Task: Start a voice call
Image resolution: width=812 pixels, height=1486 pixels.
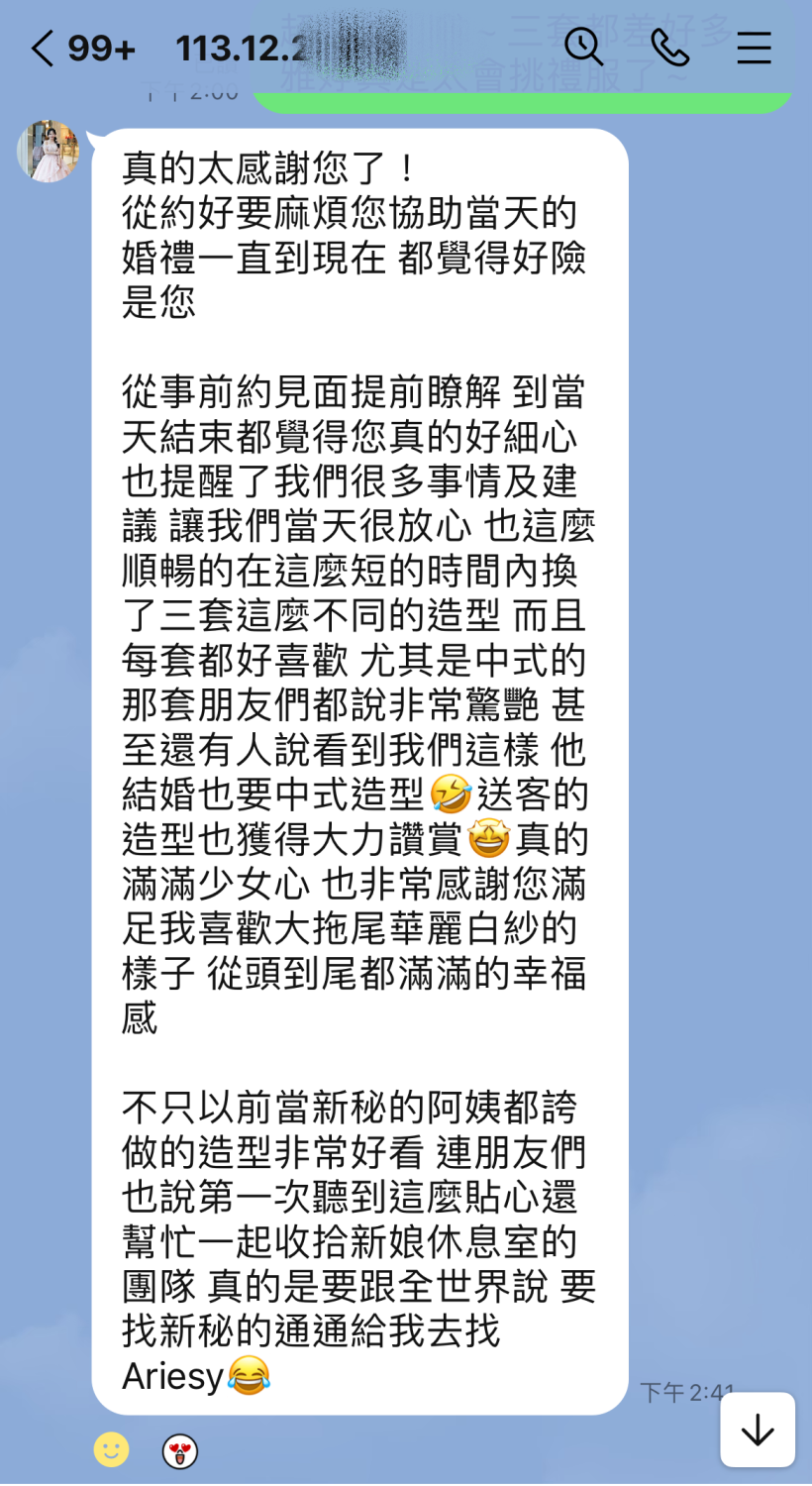Action: pyautogui.click(x=670, y=47)
